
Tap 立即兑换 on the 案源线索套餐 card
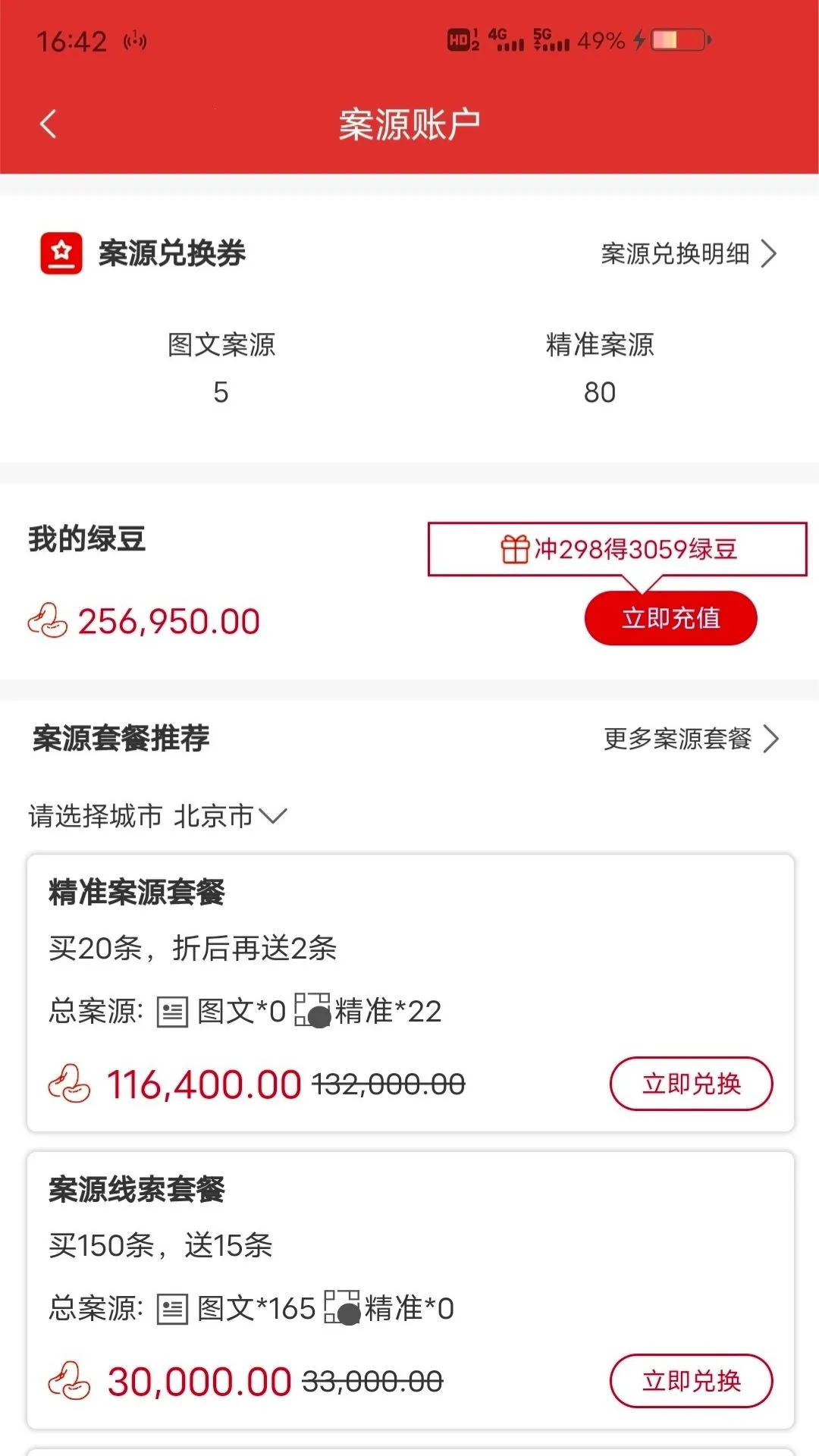[691, 1381]
